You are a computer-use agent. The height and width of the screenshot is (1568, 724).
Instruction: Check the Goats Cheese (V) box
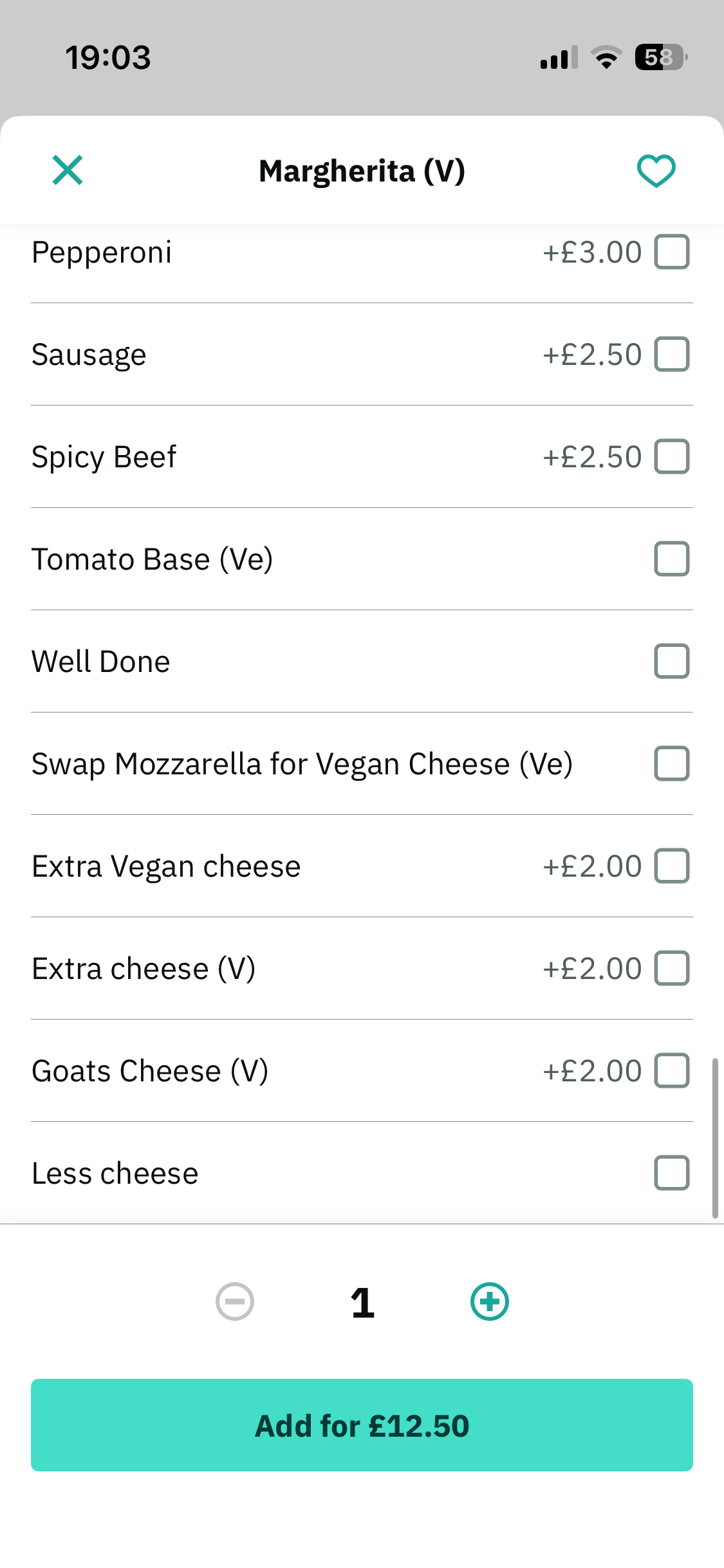click(x=672, y=1070)
